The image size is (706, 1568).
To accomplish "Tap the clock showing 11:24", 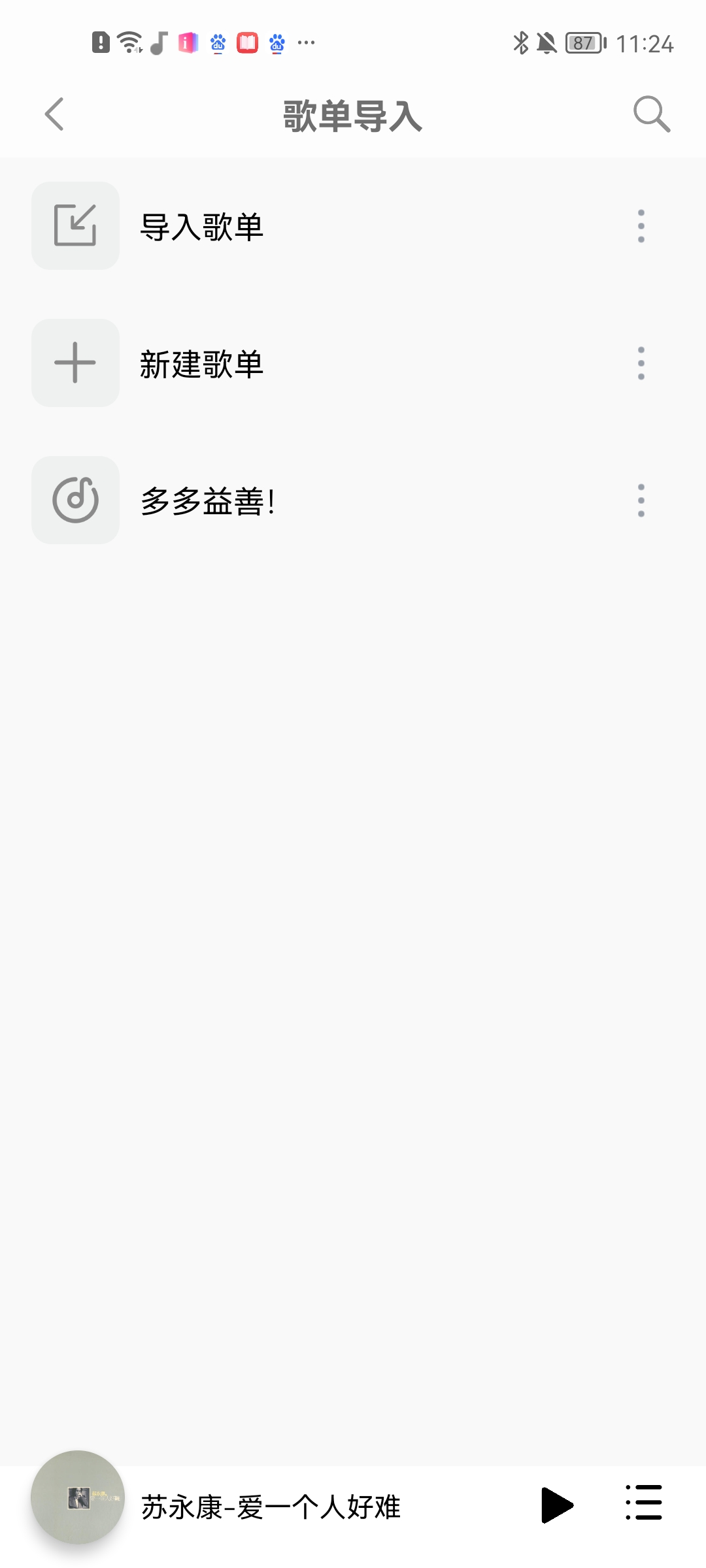I will coord(645,43).
